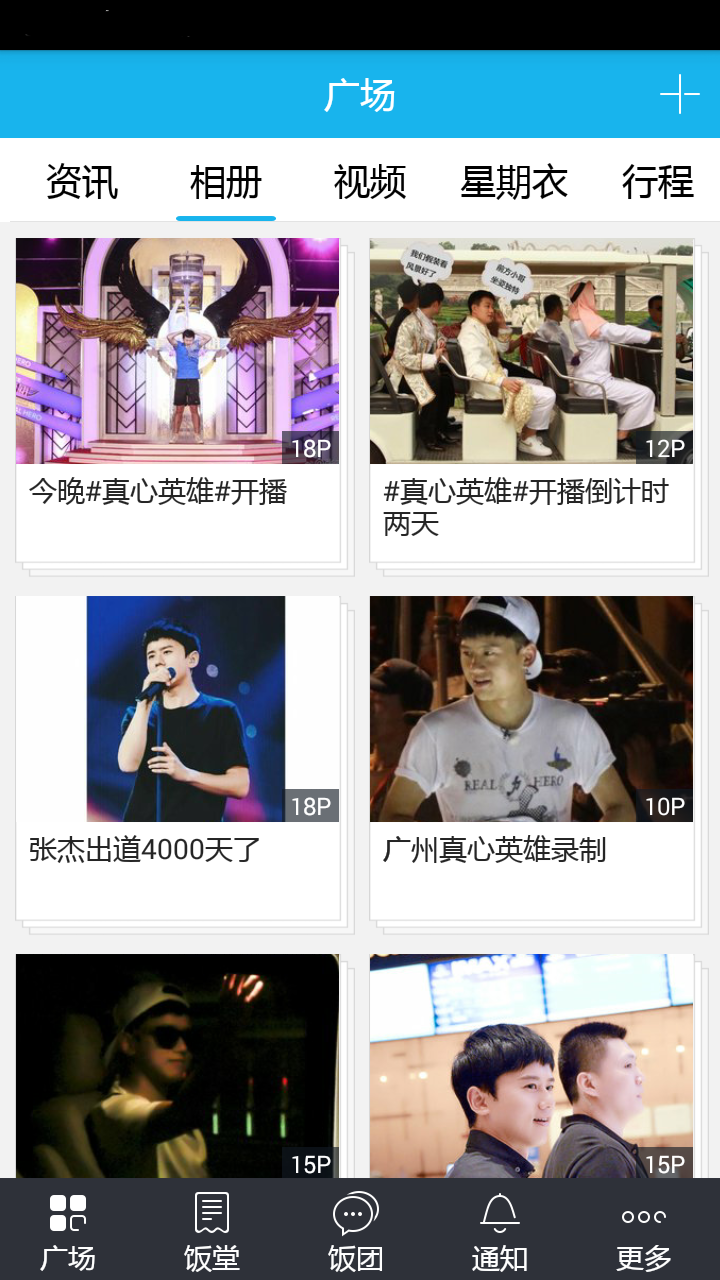Open the 饭堂 section

pyautogui.click(x=212, y=1230)
